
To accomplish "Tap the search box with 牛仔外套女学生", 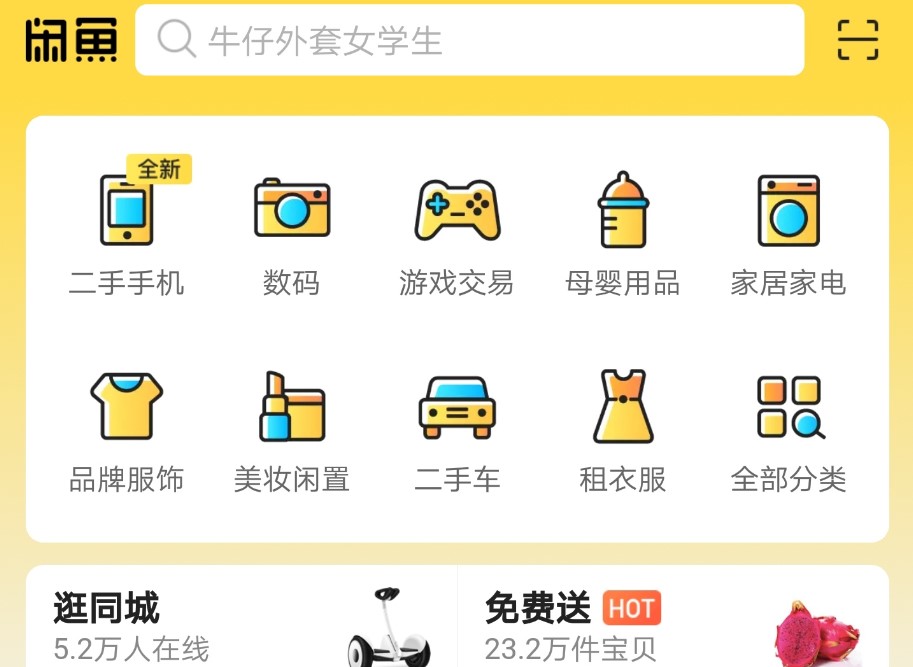I will click(x=470, y=40).
